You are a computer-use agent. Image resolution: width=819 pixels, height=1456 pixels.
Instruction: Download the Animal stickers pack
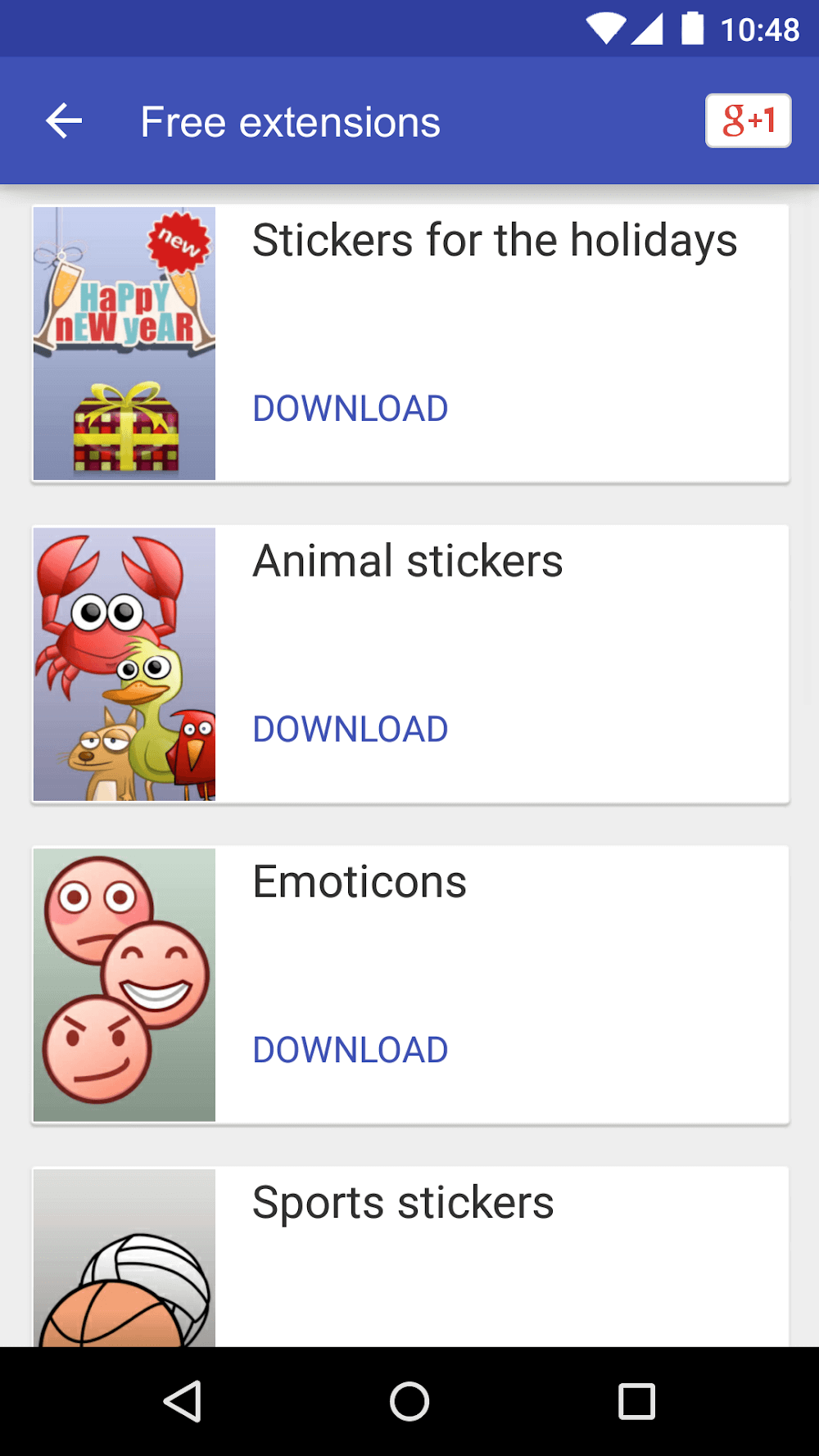[x=350, y=730]
